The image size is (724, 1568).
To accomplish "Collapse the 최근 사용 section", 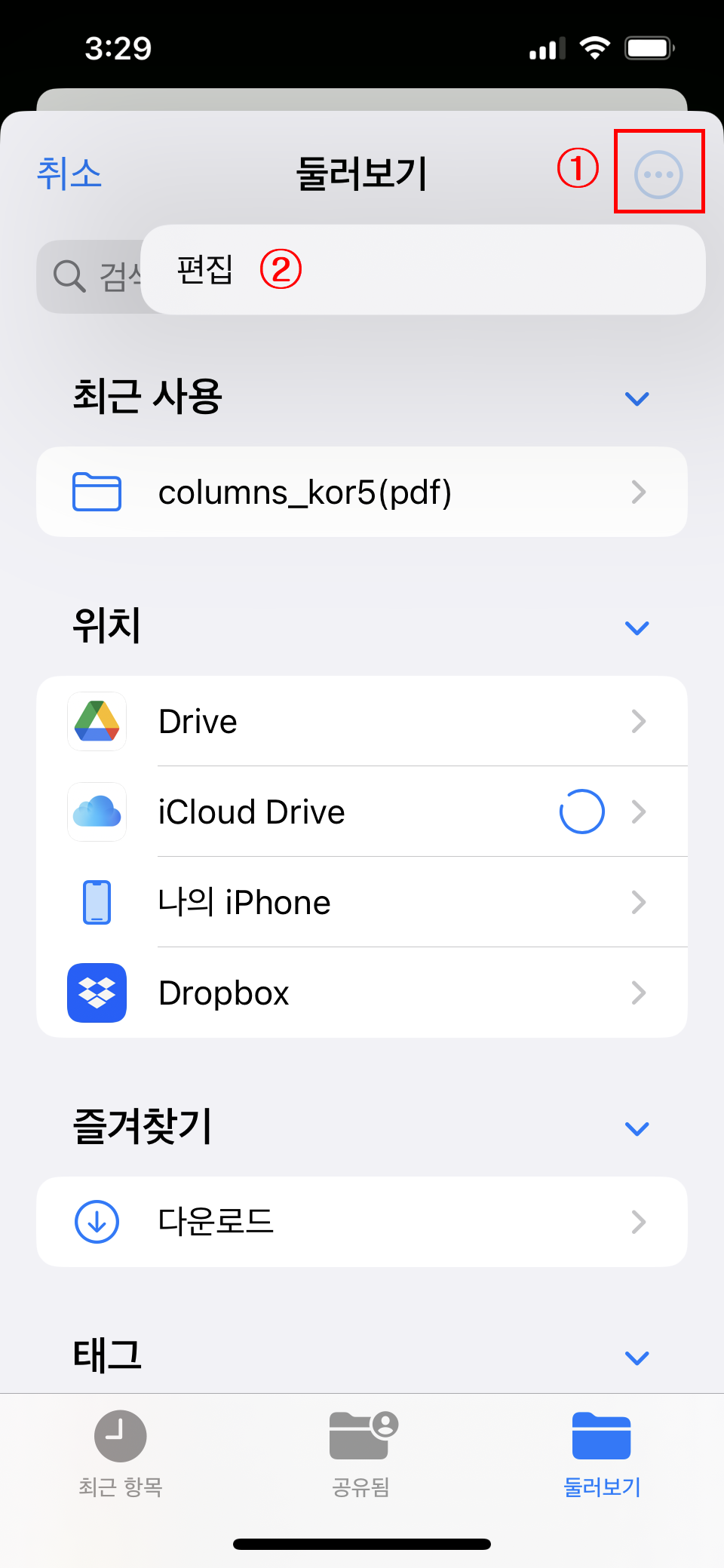I will (637, 398).
